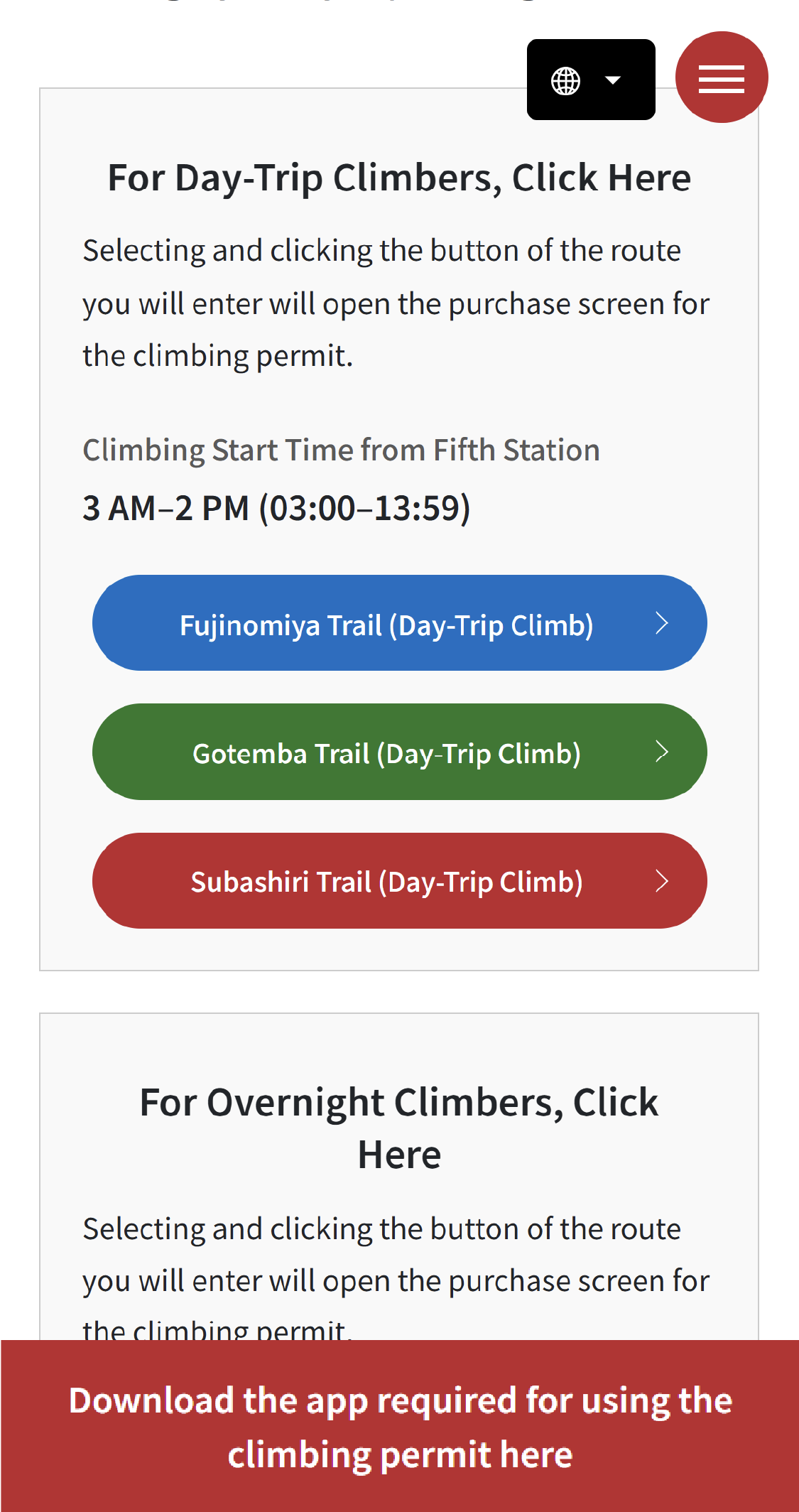Viewport: 799px width, 1512px height.
Task: Open the language selector dropdown
Action: click(591, 80)
